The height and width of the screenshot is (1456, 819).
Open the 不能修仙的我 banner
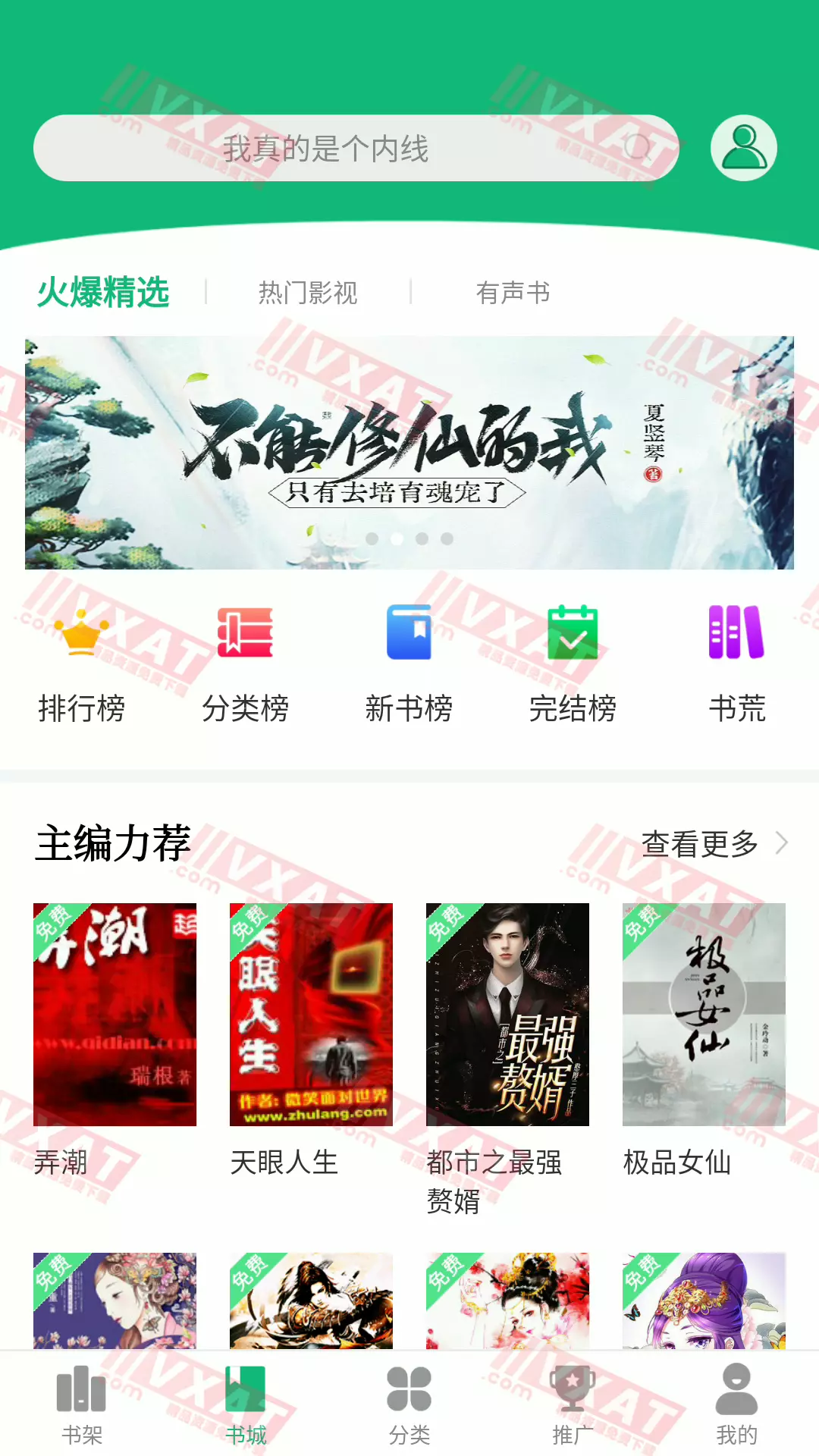(409, 451)
